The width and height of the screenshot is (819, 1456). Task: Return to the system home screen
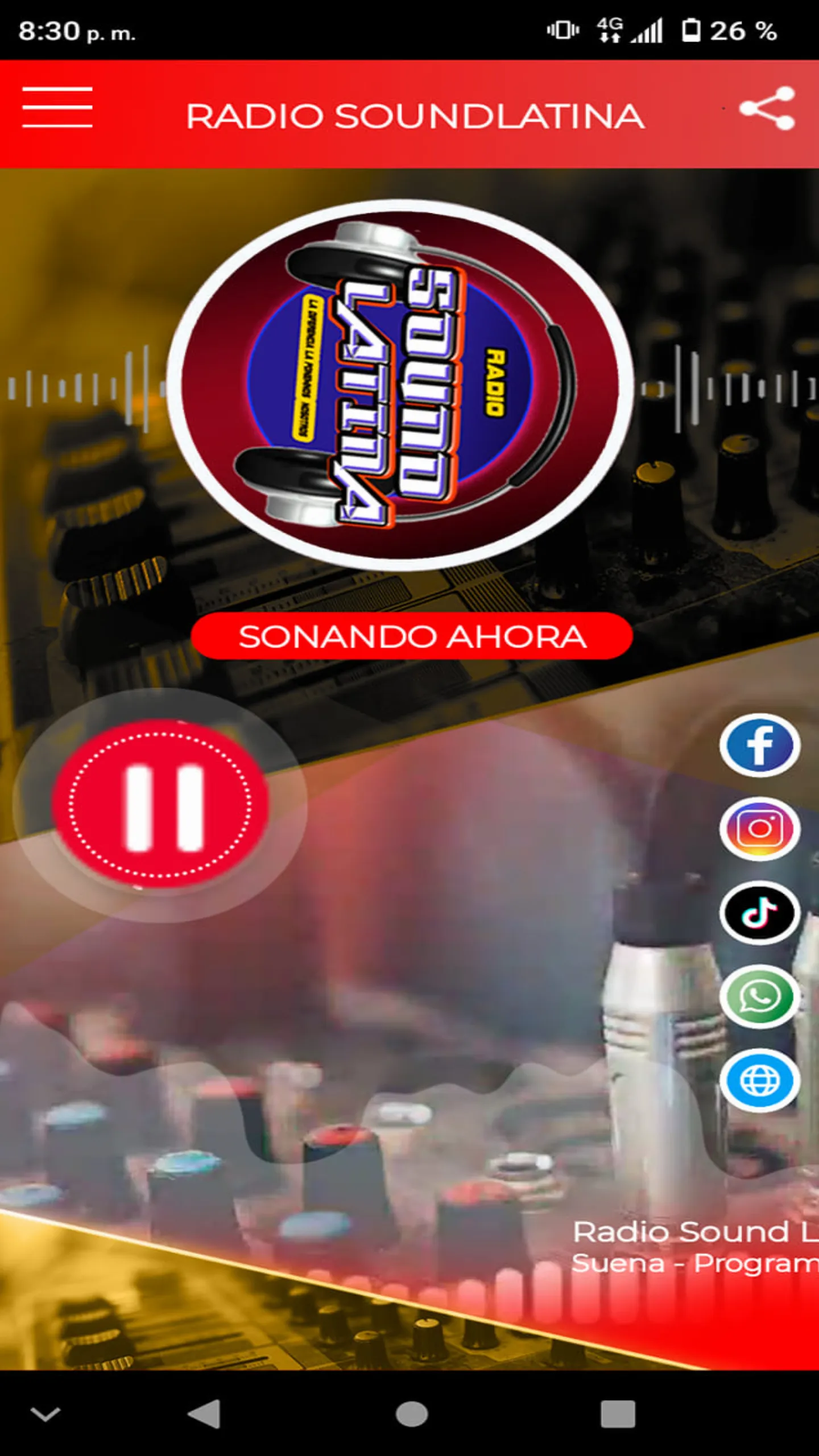tap(411, 1414)
